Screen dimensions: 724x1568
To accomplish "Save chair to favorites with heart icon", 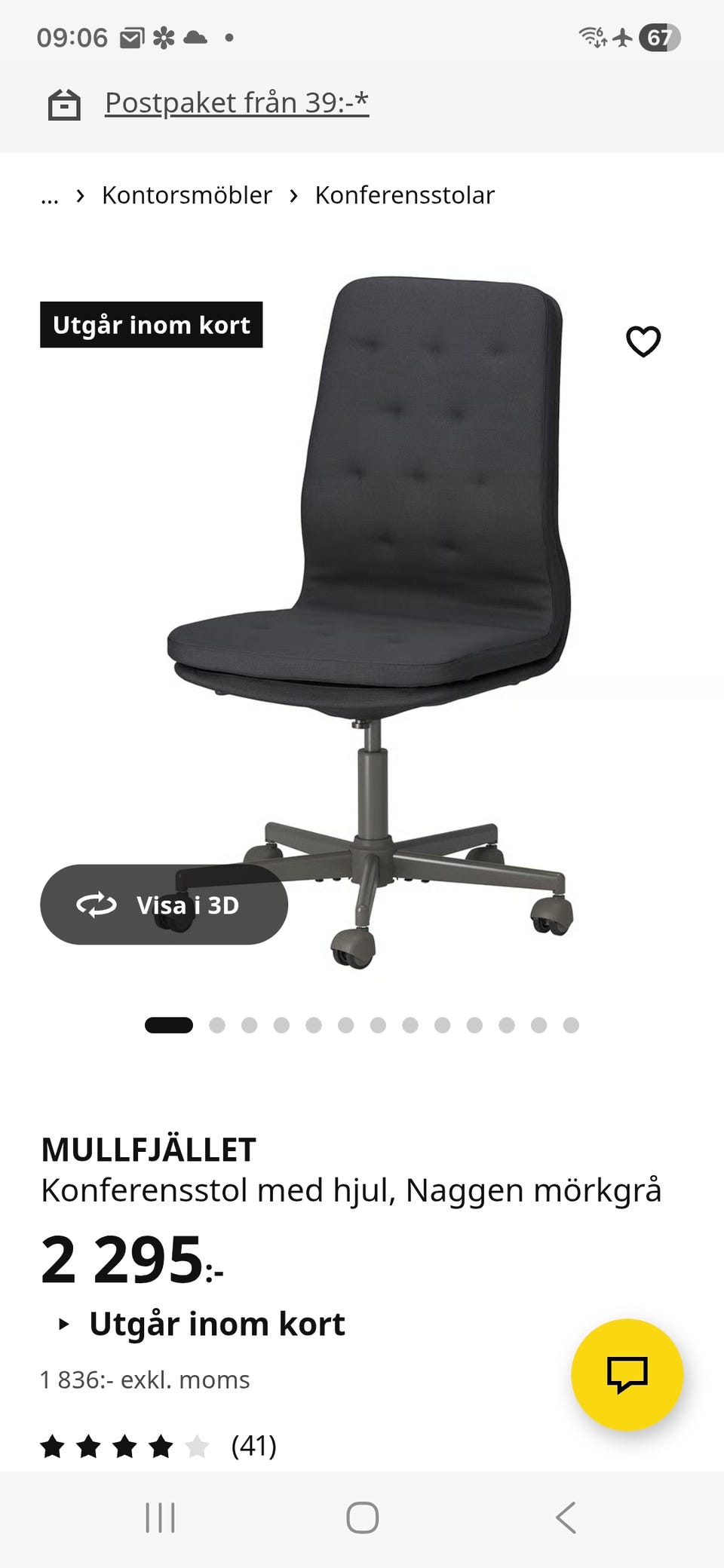I will coord(643,341).
